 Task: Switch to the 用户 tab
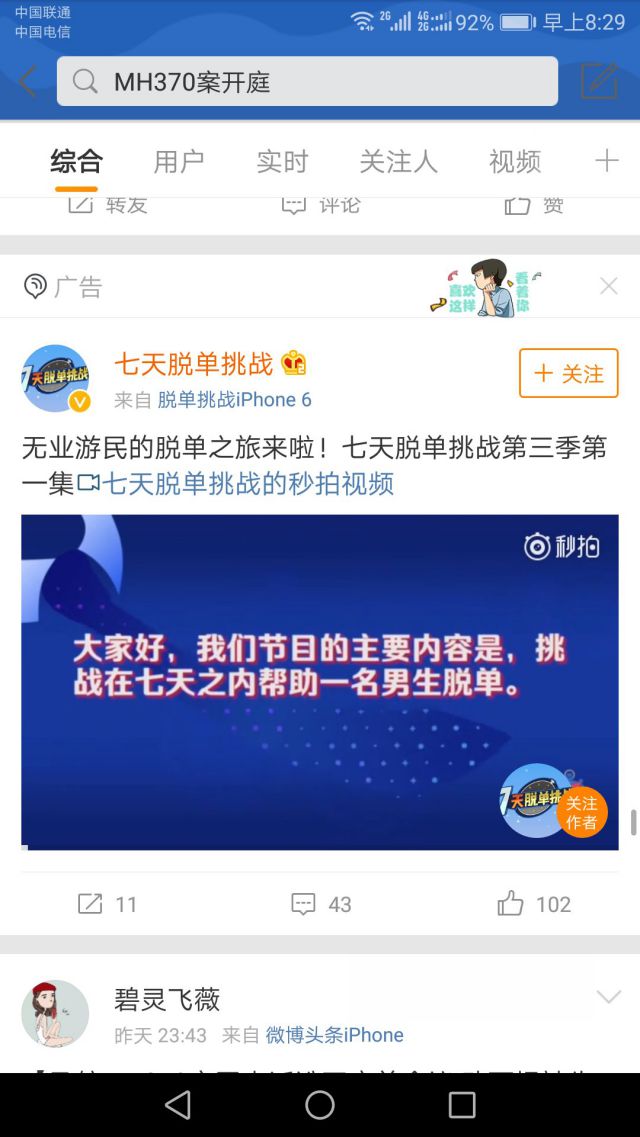tap(179, 161)
